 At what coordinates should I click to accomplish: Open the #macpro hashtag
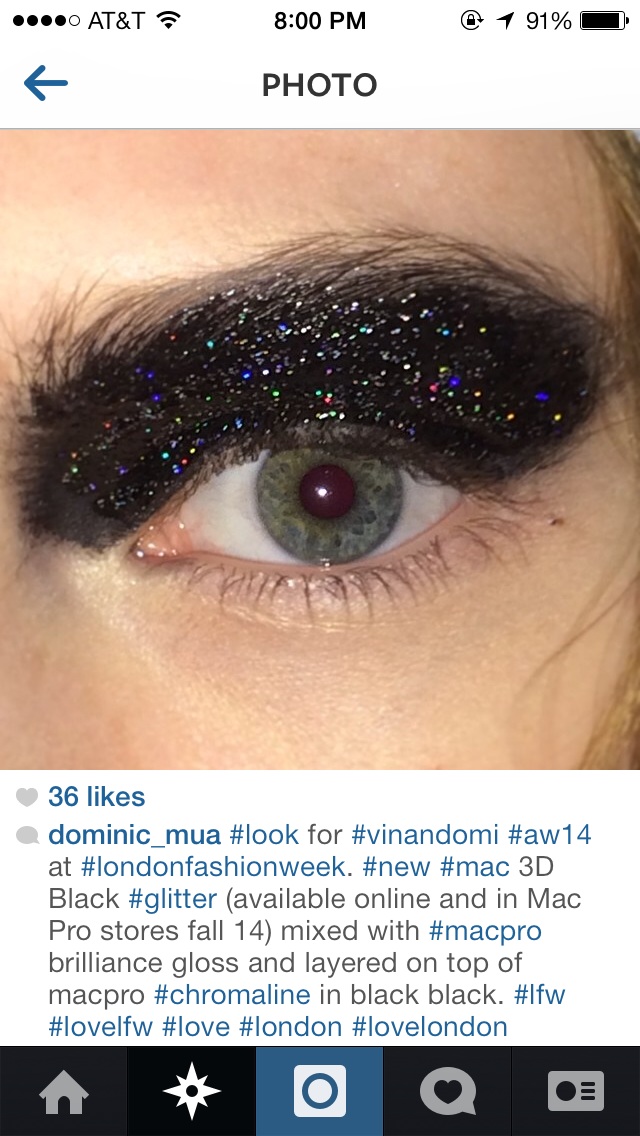tap(485, 931)
